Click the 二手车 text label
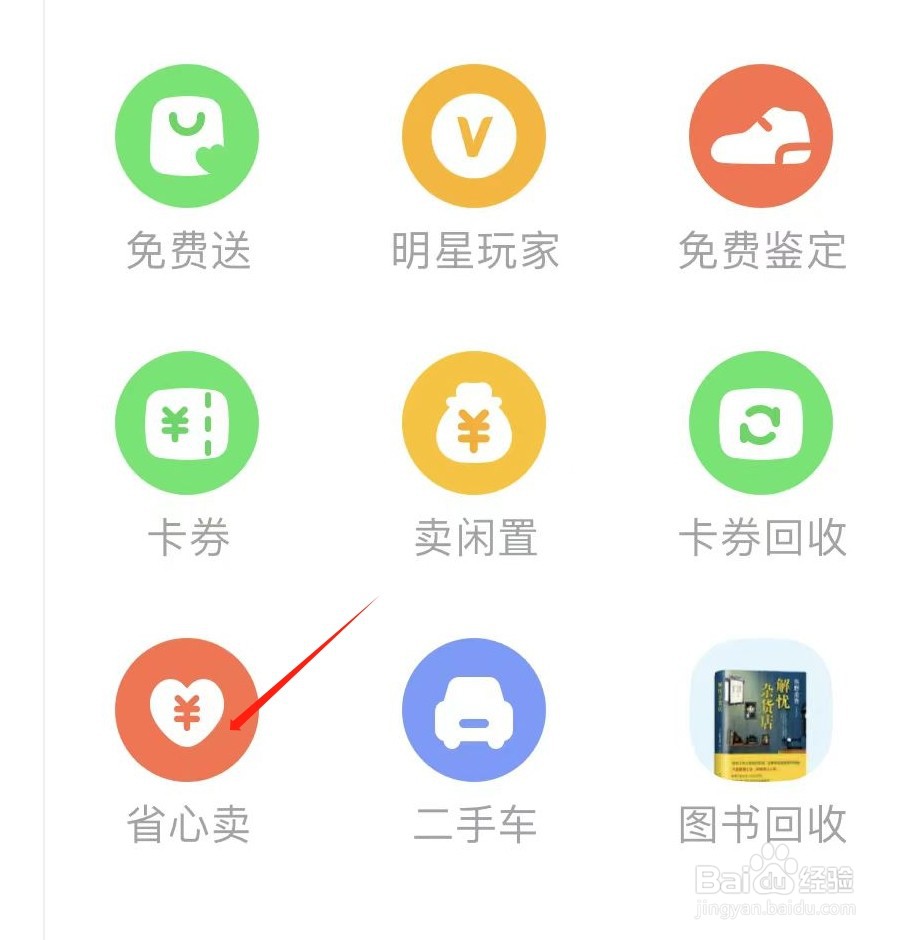 click(473, 825)
